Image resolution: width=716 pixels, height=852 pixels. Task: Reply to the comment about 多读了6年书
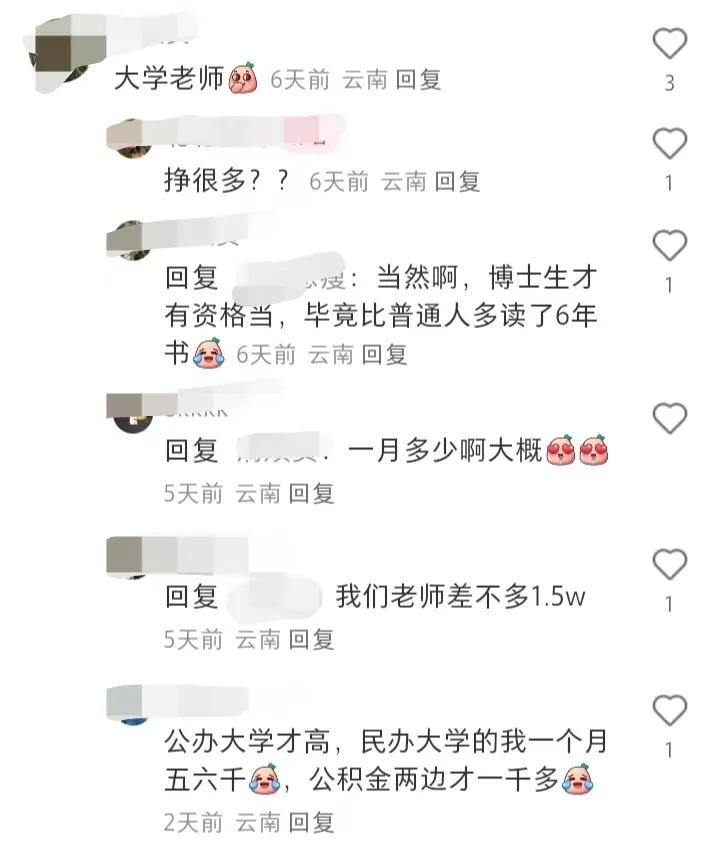(x=384, y=353)
